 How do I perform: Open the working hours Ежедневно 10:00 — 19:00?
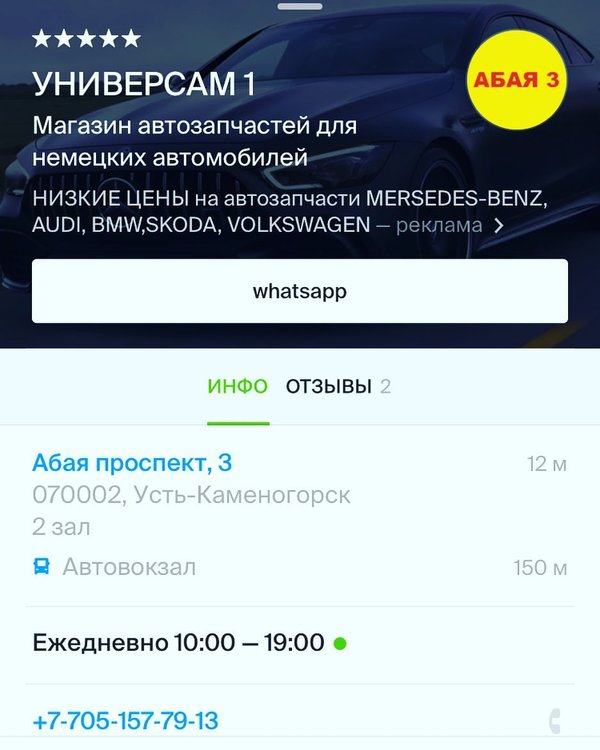coord(180,642)
